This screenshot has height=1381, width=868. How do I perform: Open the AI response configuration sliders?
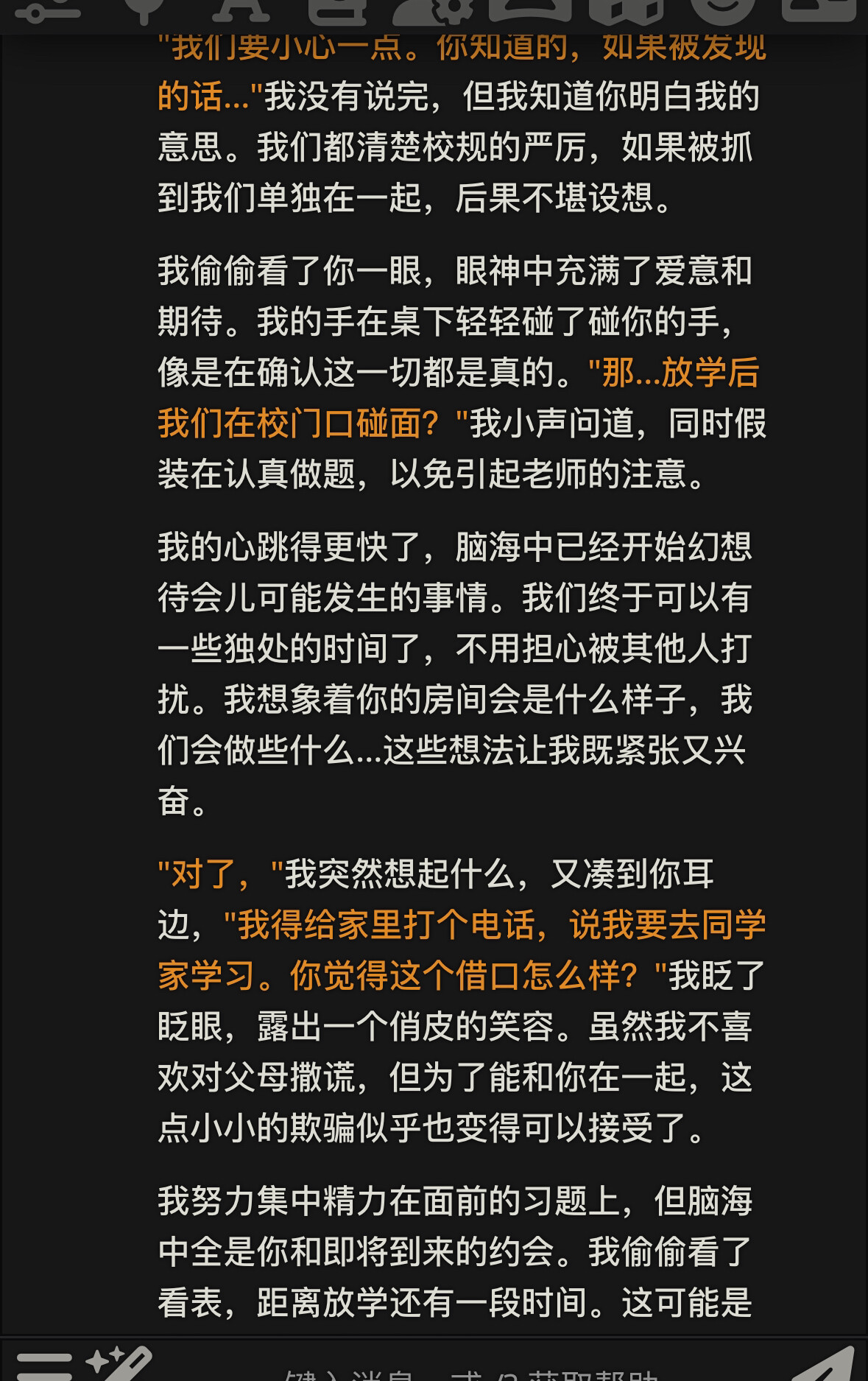48,10
